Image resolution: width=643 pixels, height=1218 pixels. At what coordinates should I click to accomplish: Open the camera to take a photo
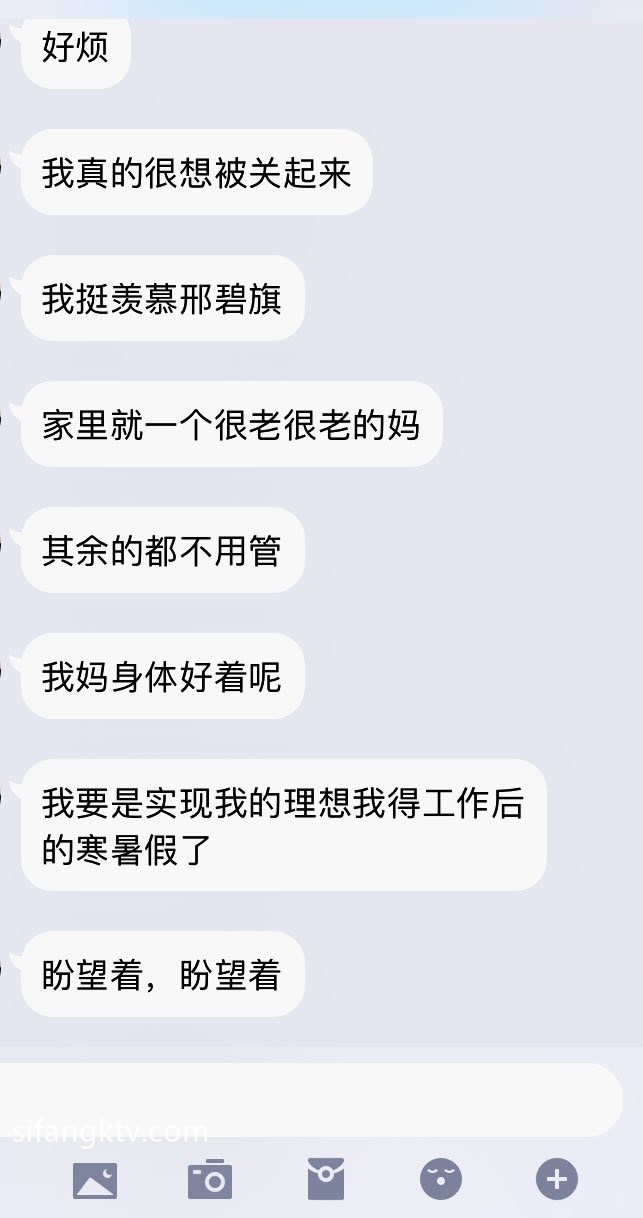210,1180
